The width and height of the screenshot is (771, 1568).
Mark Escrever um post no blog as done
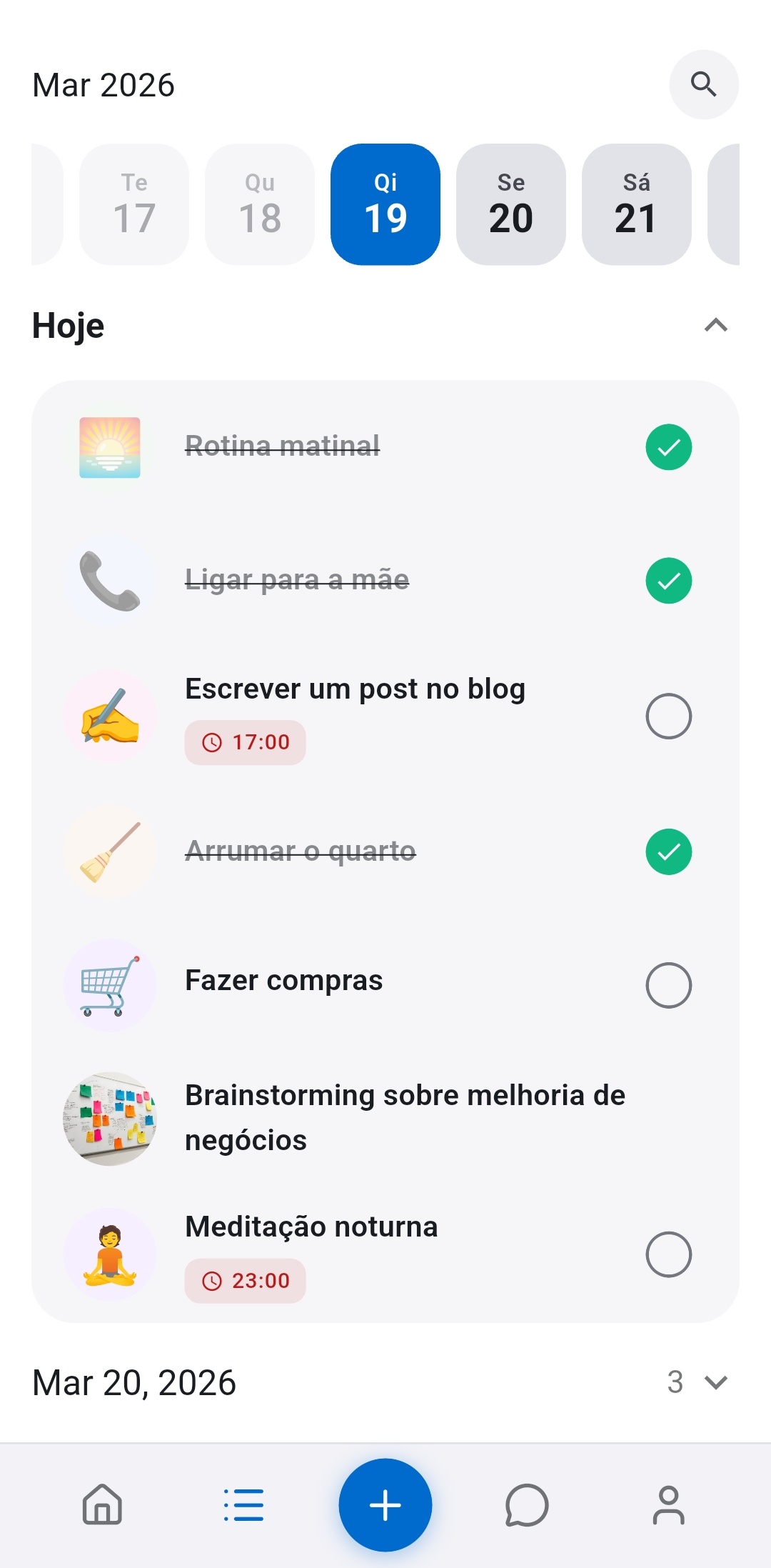[x=668, y=716]
